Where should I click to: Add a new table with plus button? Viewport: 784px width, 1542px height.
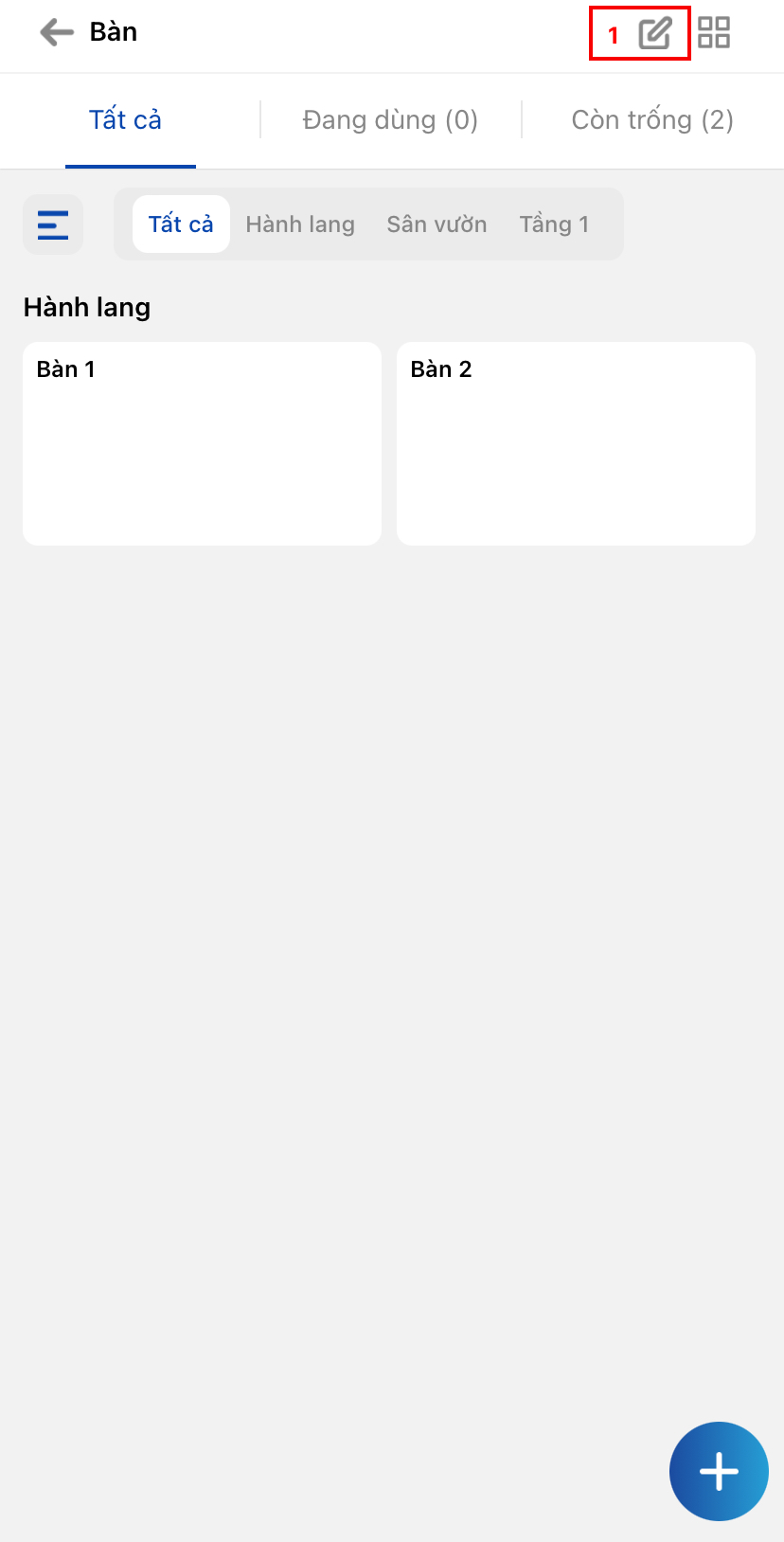(719, 1471)
